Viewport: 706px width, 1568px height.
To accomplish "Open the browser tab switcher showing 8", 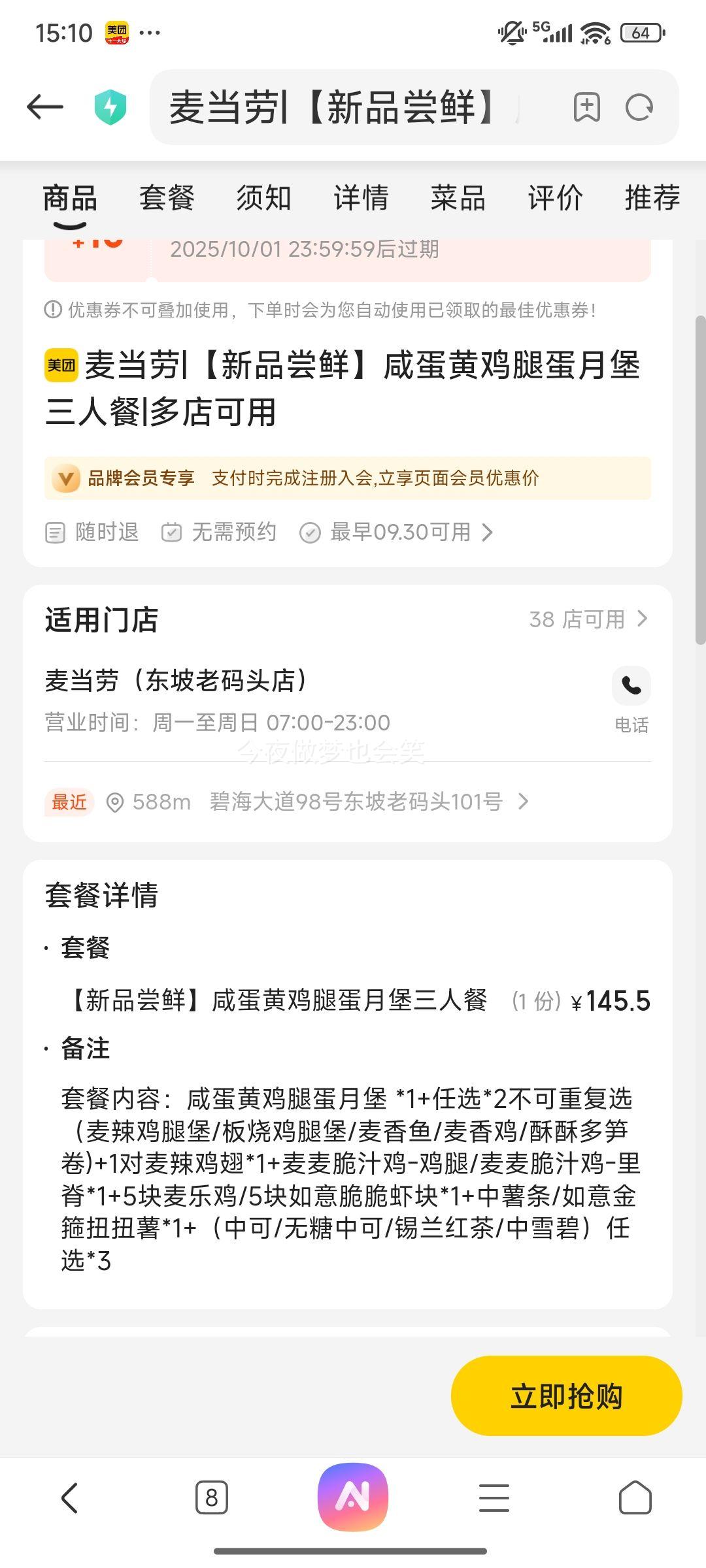I will pos(211,1497).
